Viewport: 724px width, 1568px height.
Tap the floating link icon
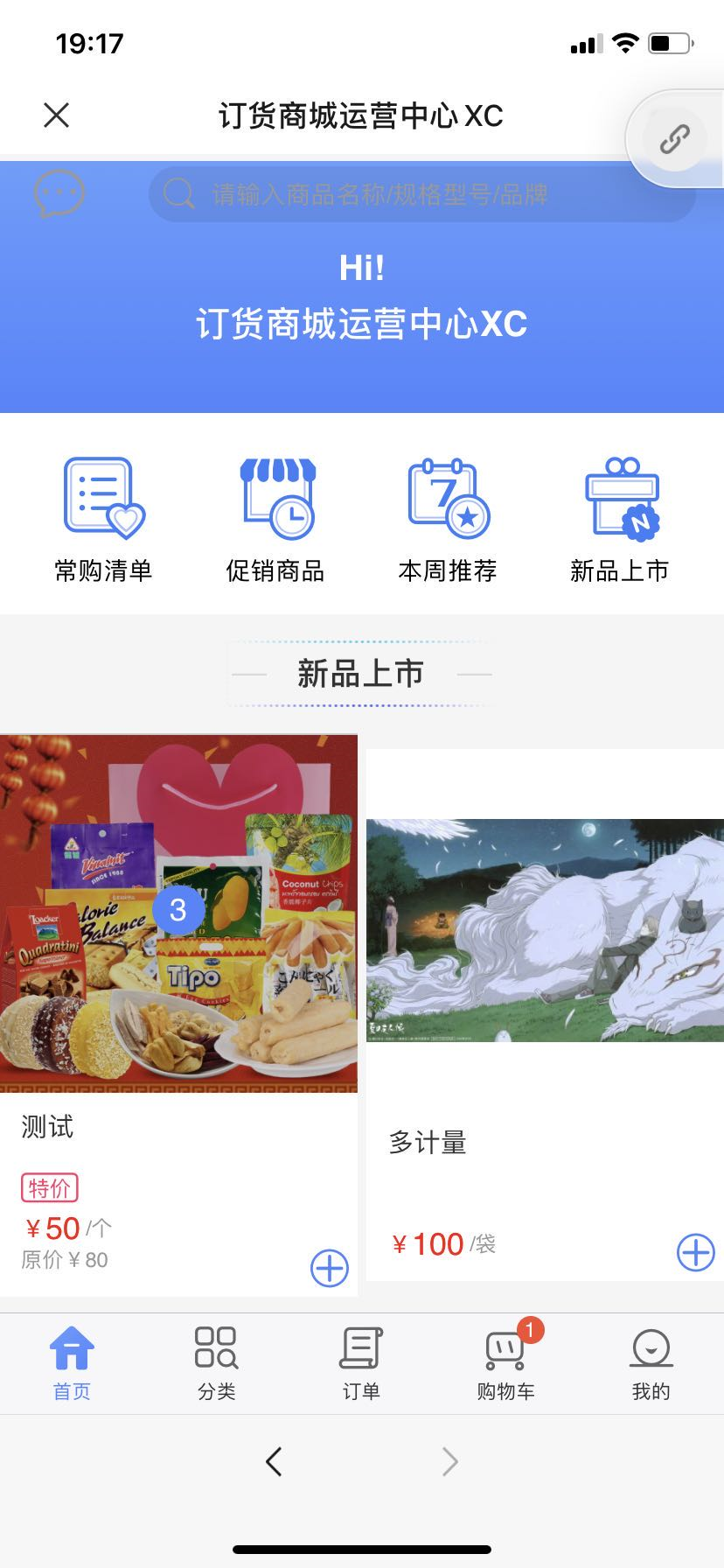674,139
